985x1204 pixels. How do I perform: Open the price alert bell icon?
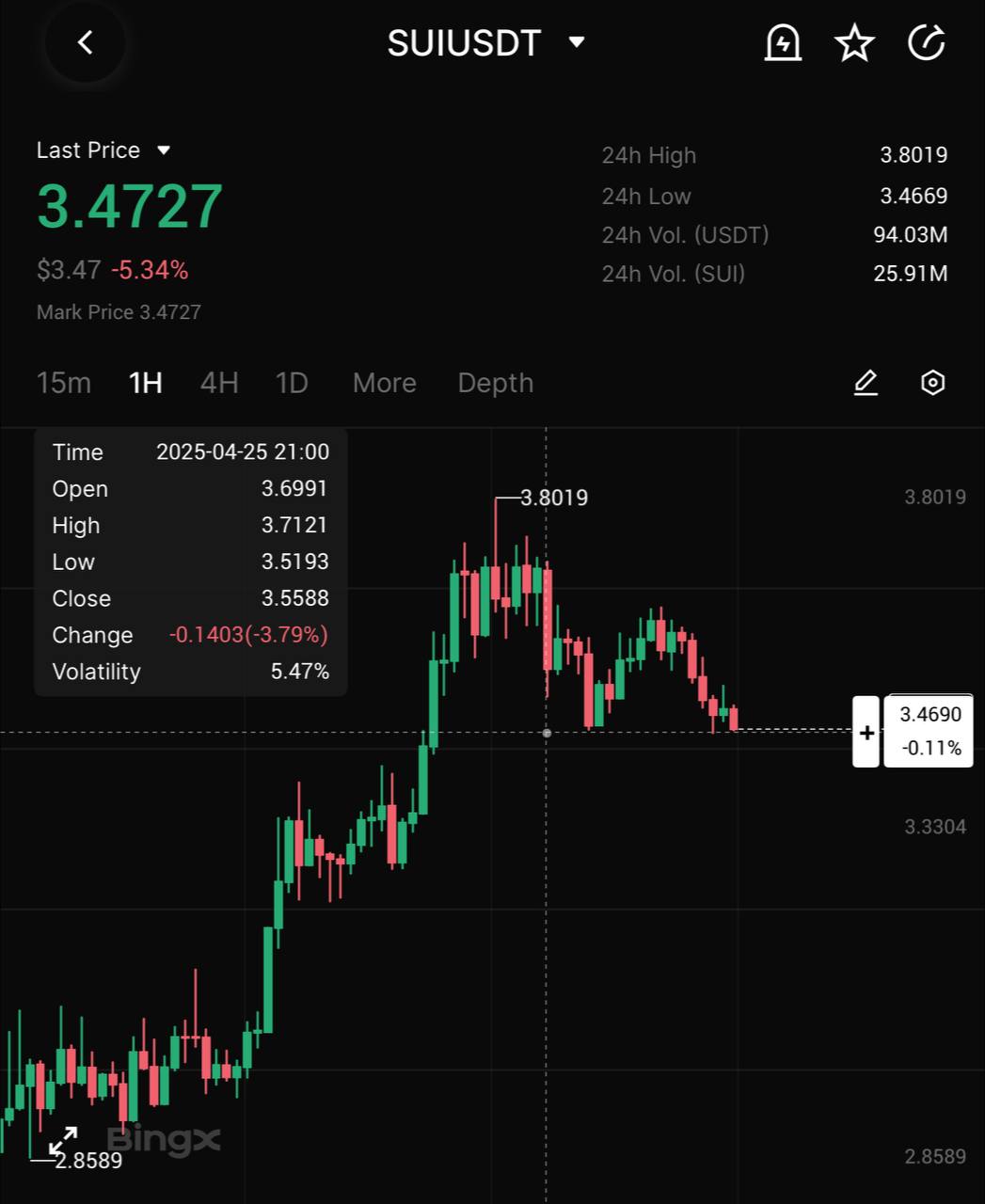(783, 42)
